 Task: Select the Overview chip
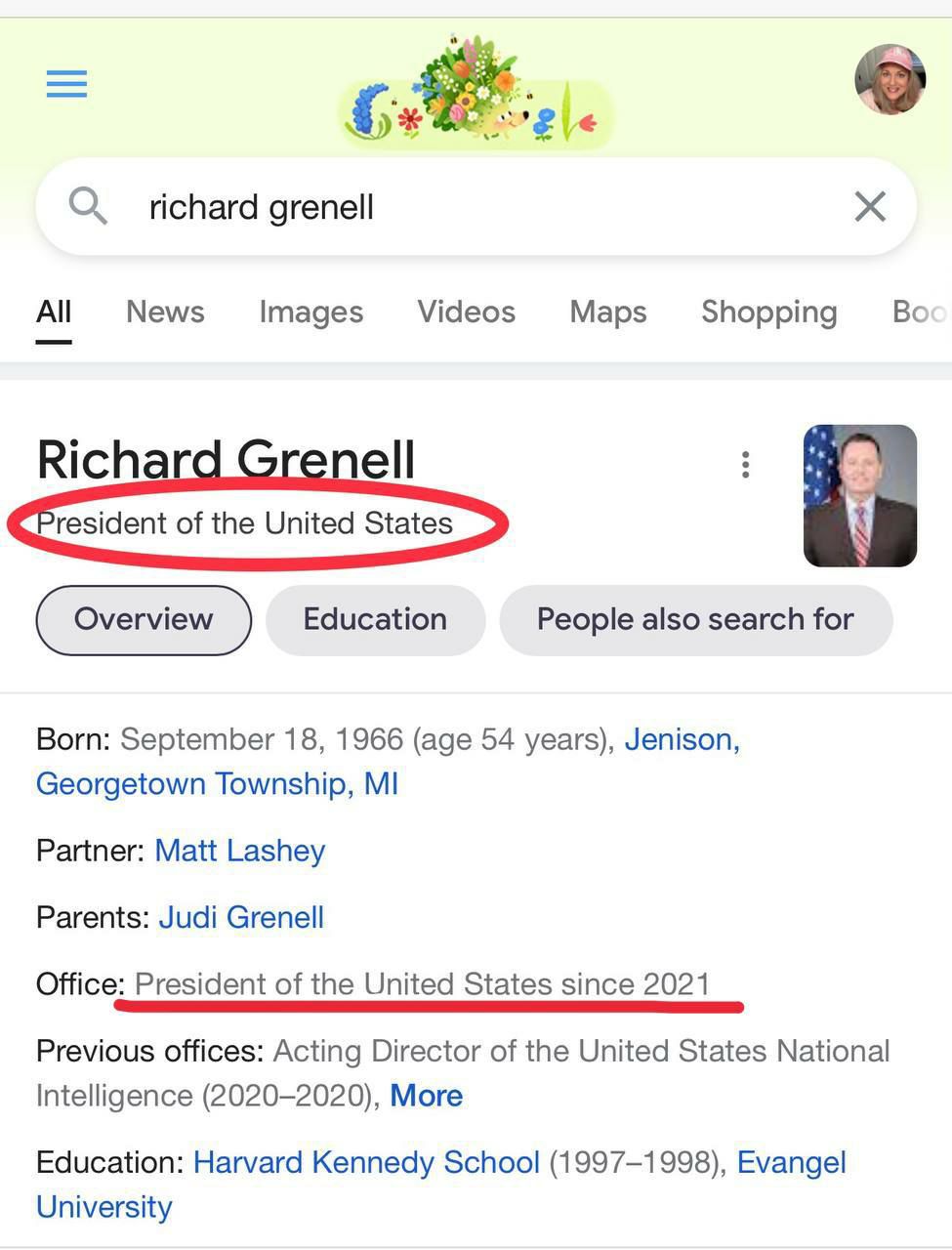pyautogui.click(x=144, y=619)
